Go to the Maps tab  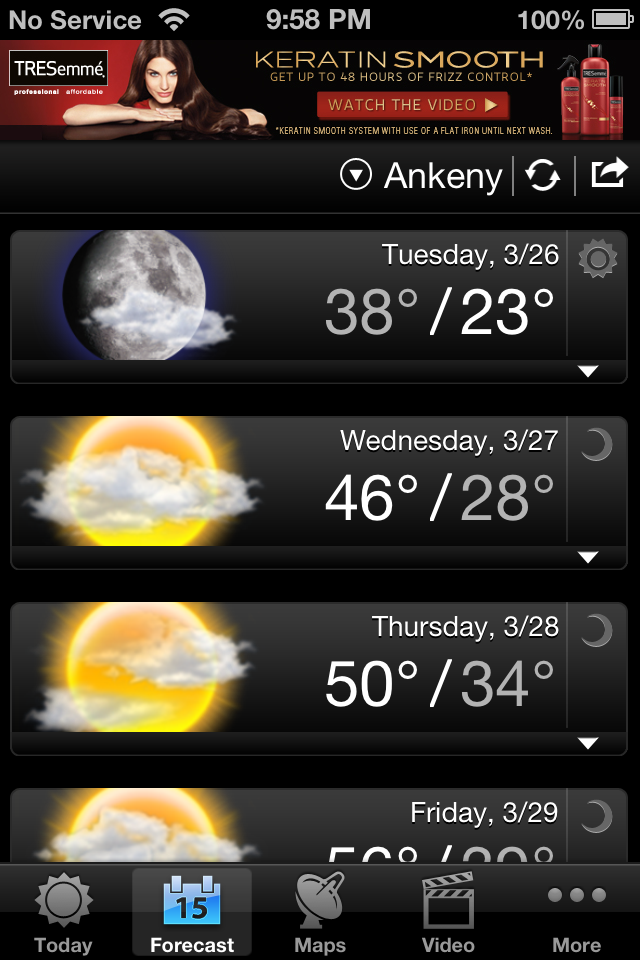tap(320, 914)
